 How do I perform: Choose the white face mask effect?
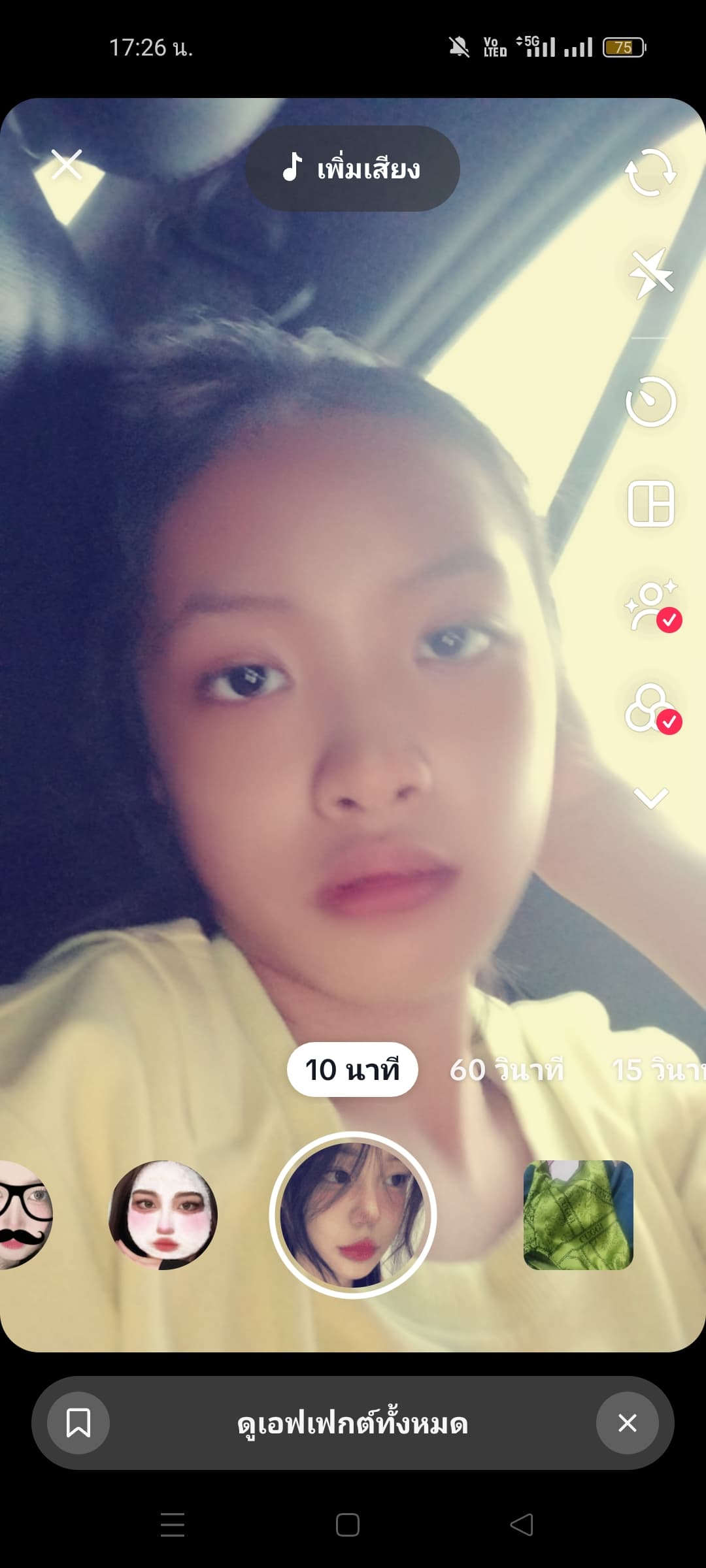coord(163,1215)
